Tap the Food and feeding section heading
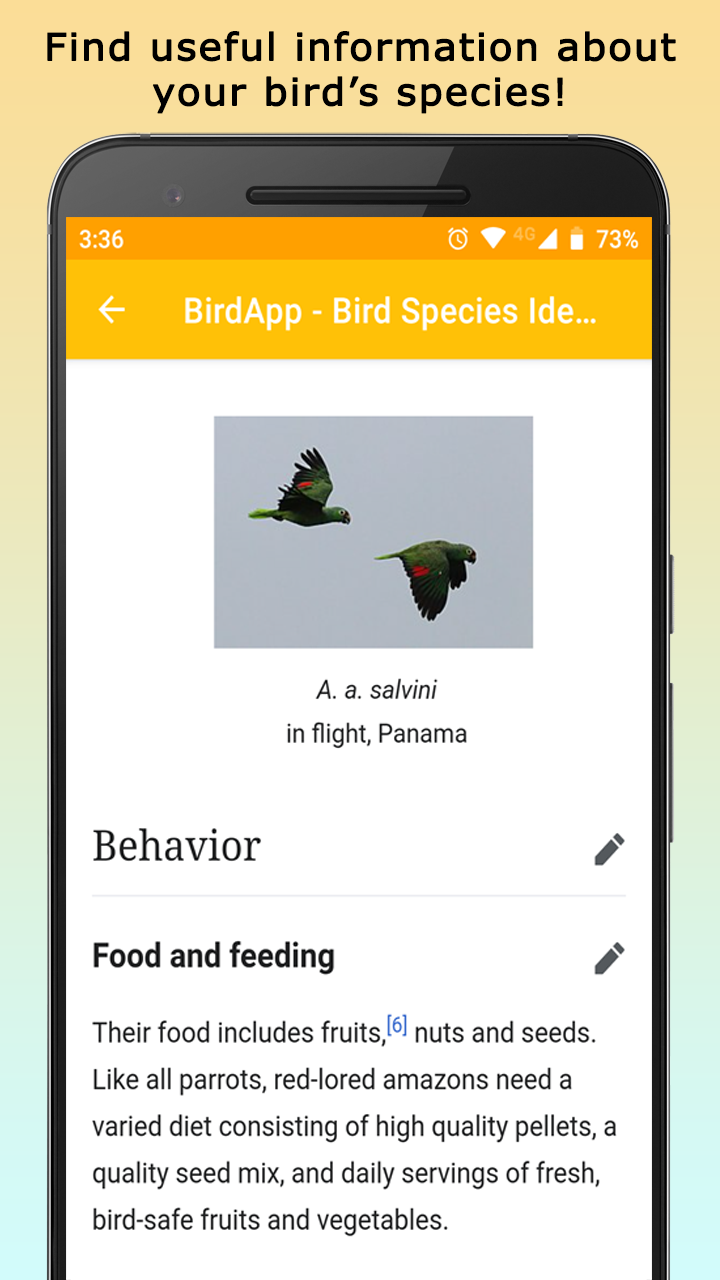This screenshot has width=720, height=1280. click(x=213, y=956)
